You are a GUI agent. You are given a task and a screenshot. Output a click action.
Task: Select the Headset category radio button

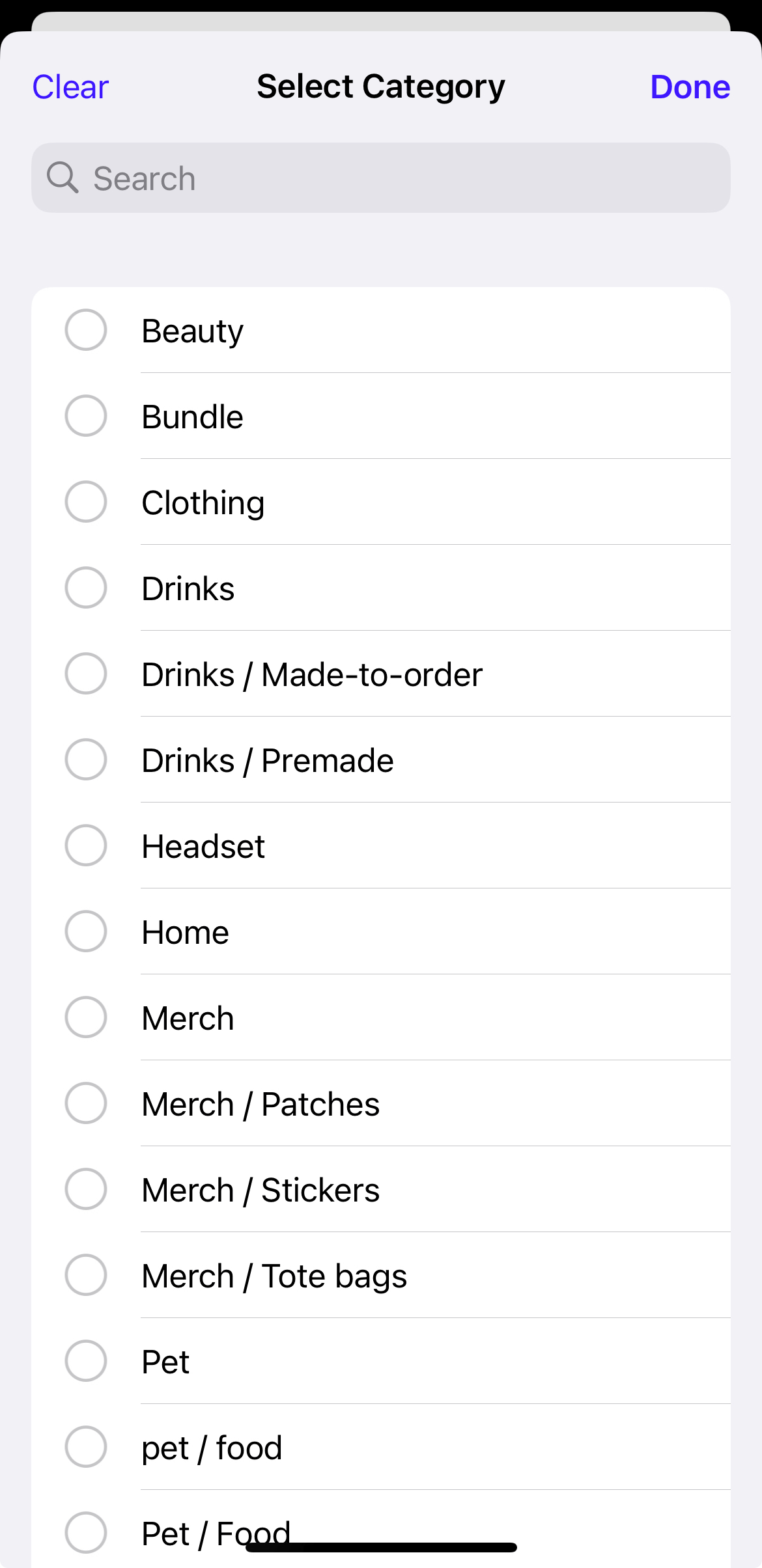85,846
